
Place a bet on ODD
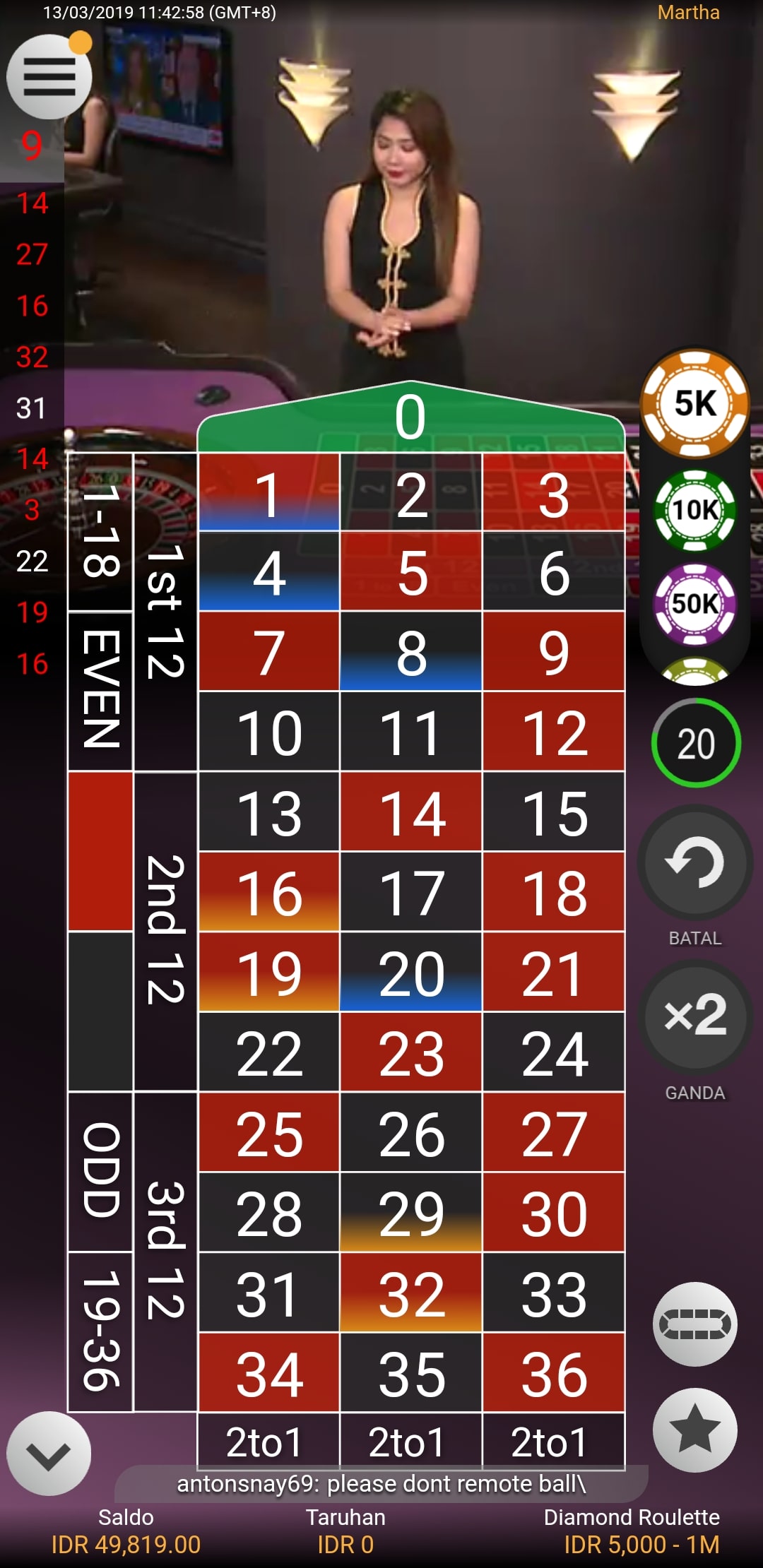100,1171
